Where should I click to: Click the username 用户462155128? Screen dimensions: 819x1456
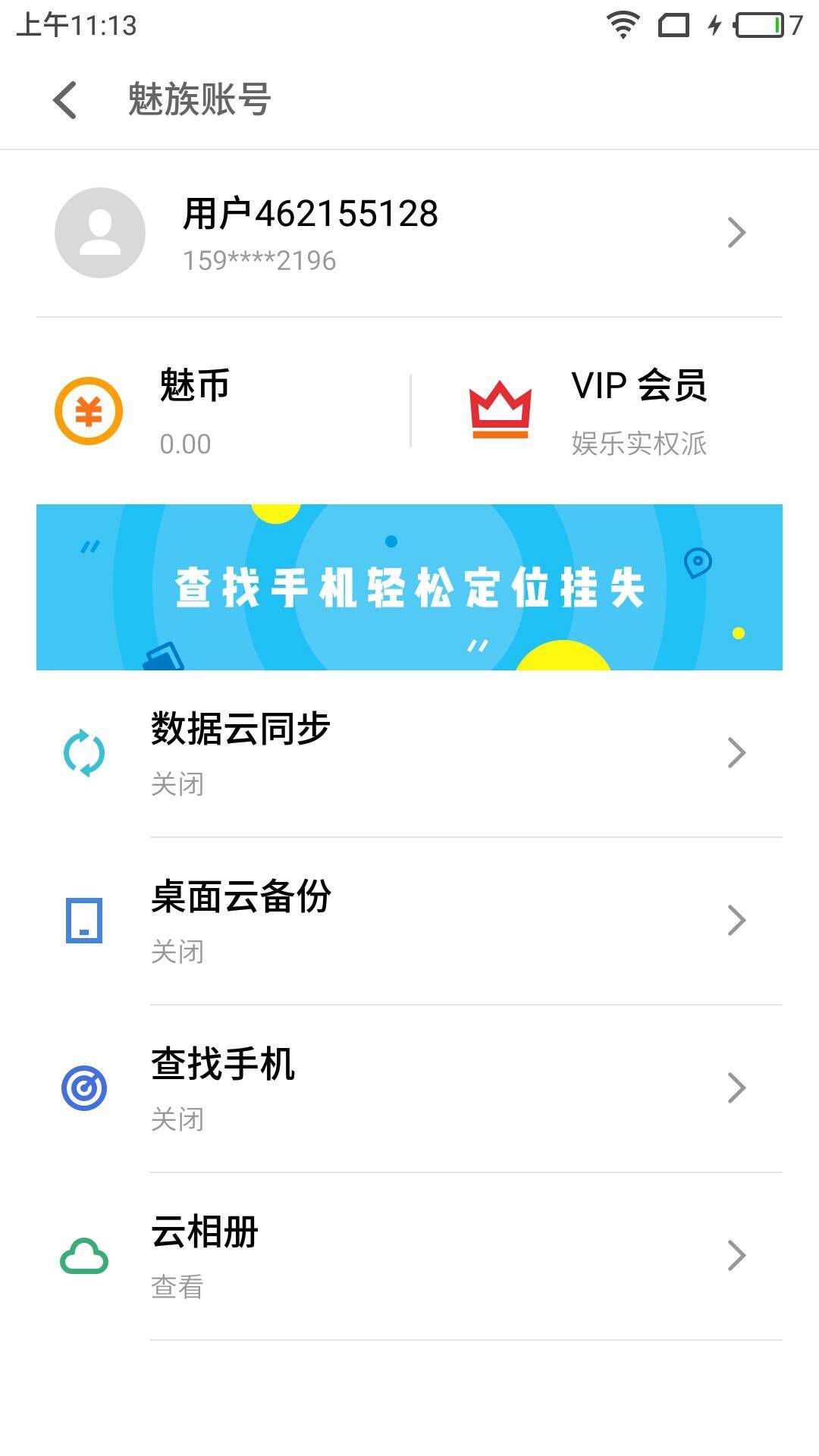(311, 213)
